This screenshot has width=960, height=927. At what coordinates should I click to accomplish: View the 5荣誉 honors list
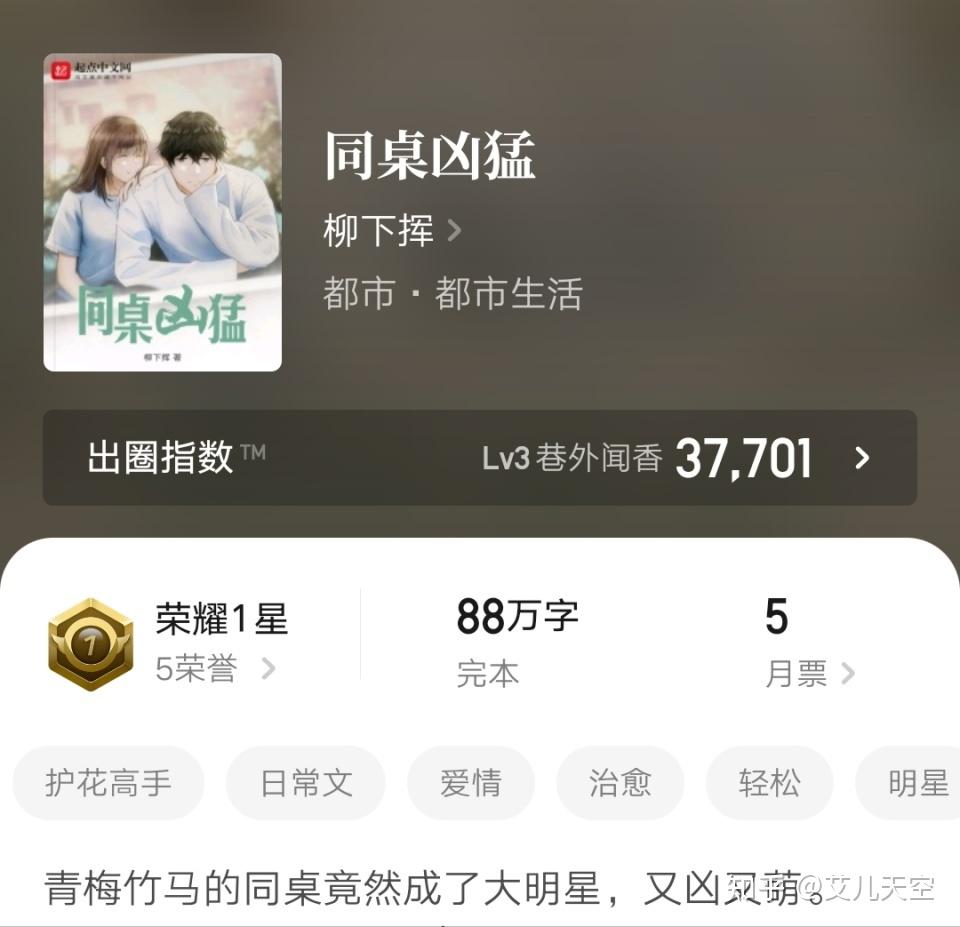click(214, 669)
